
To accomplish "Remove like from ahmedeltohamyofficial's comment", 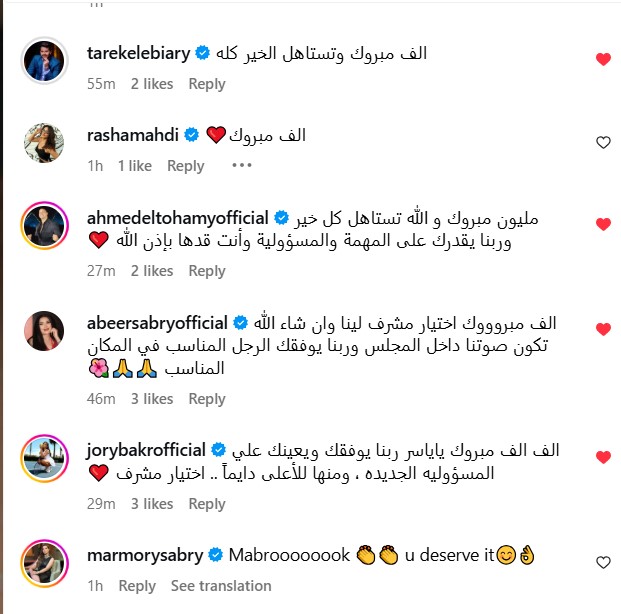I will pyautogui.click(x=603, y=224).
